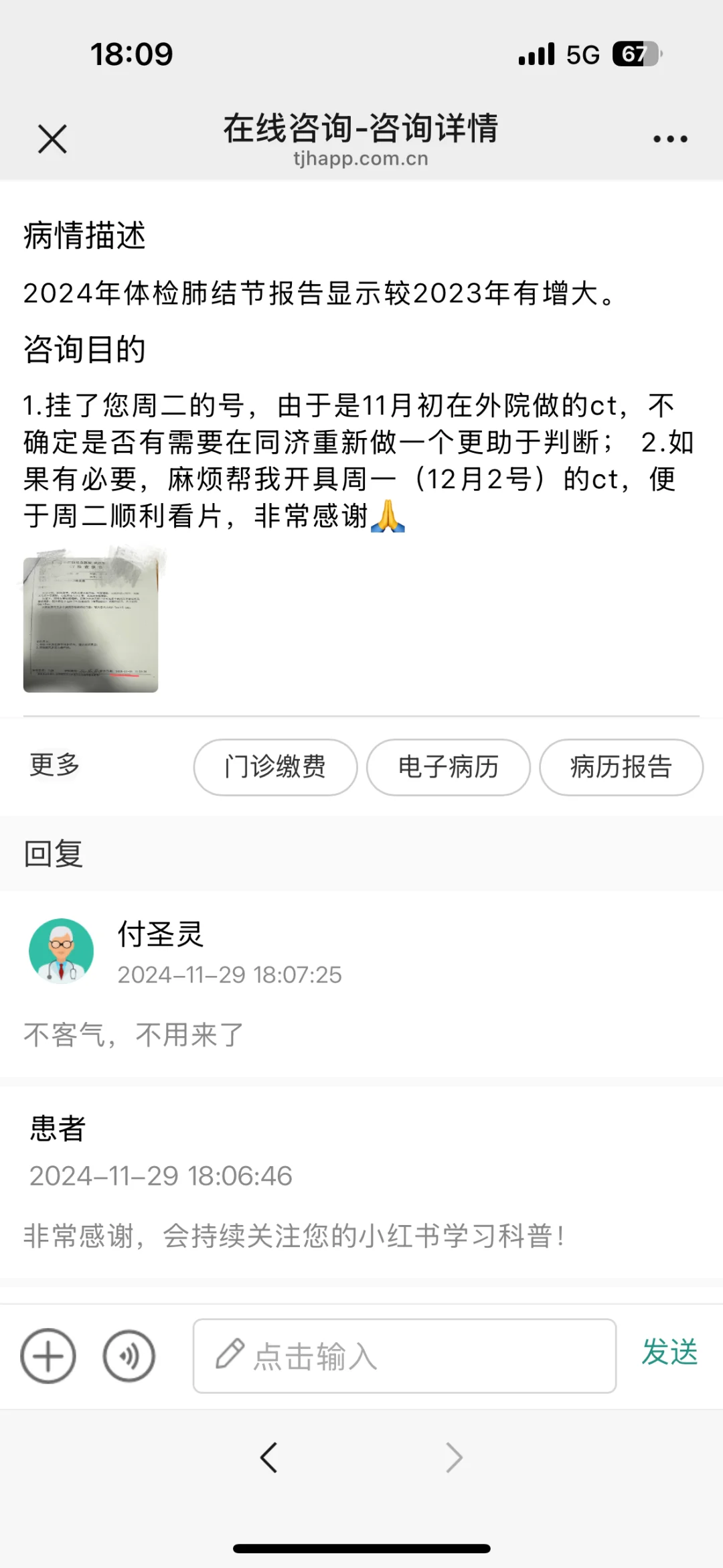
Task: Open 电子病历 records
Action: pyautogui.click(x=448, y=767)
